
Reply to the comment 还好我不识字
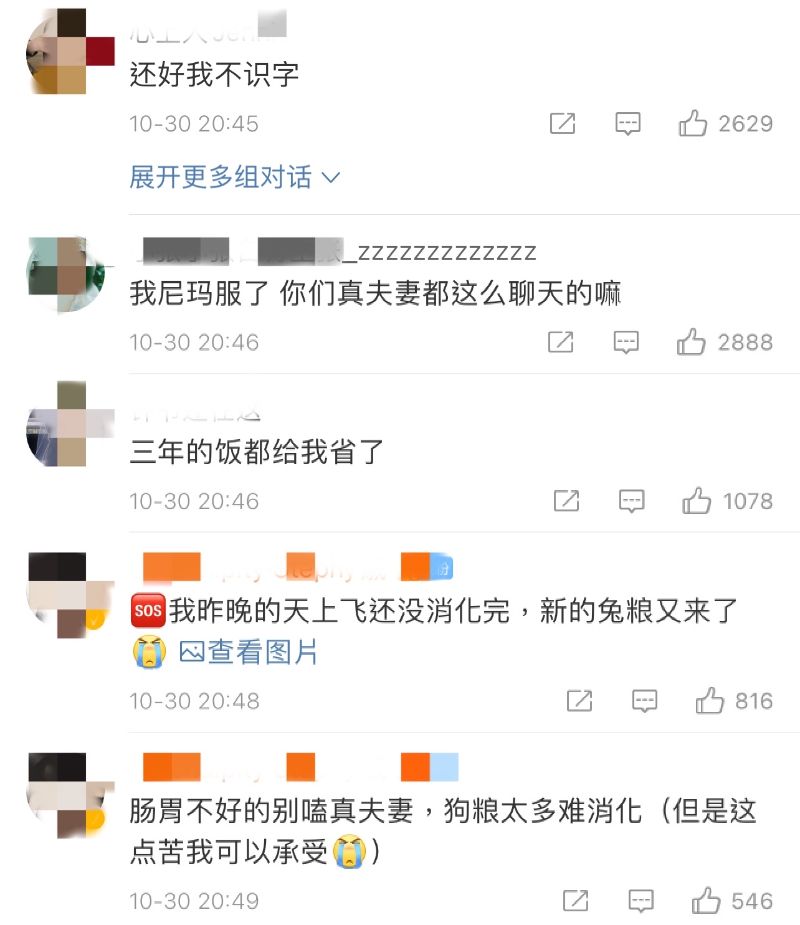(627, 124)
